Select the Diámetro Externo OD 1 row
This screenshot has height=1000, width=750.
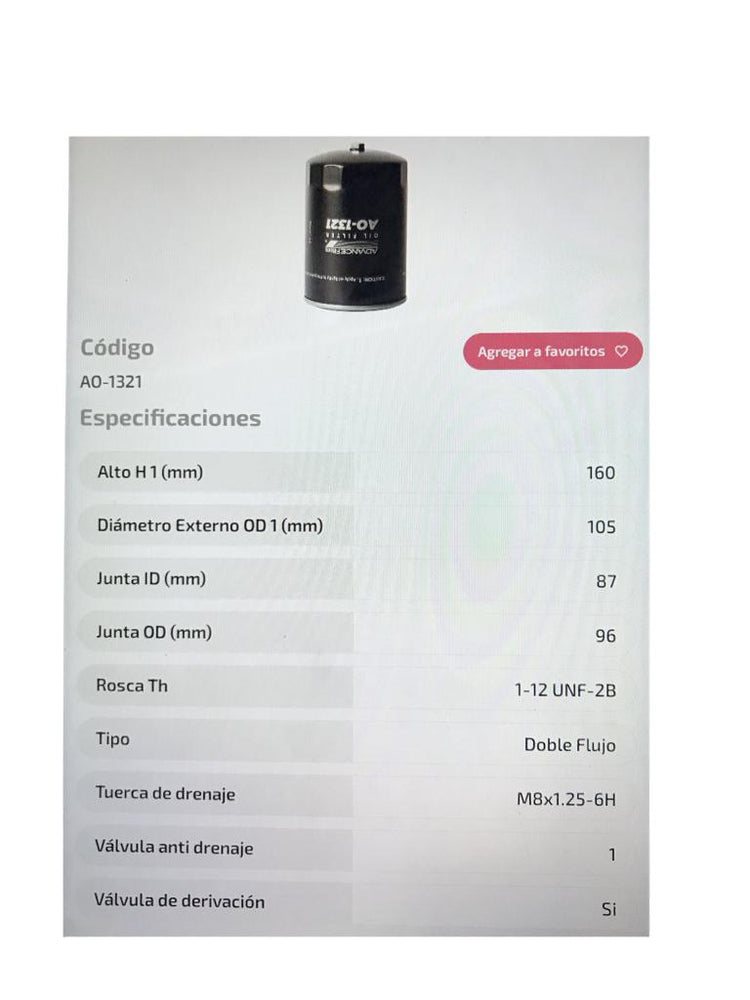[208, 526]
